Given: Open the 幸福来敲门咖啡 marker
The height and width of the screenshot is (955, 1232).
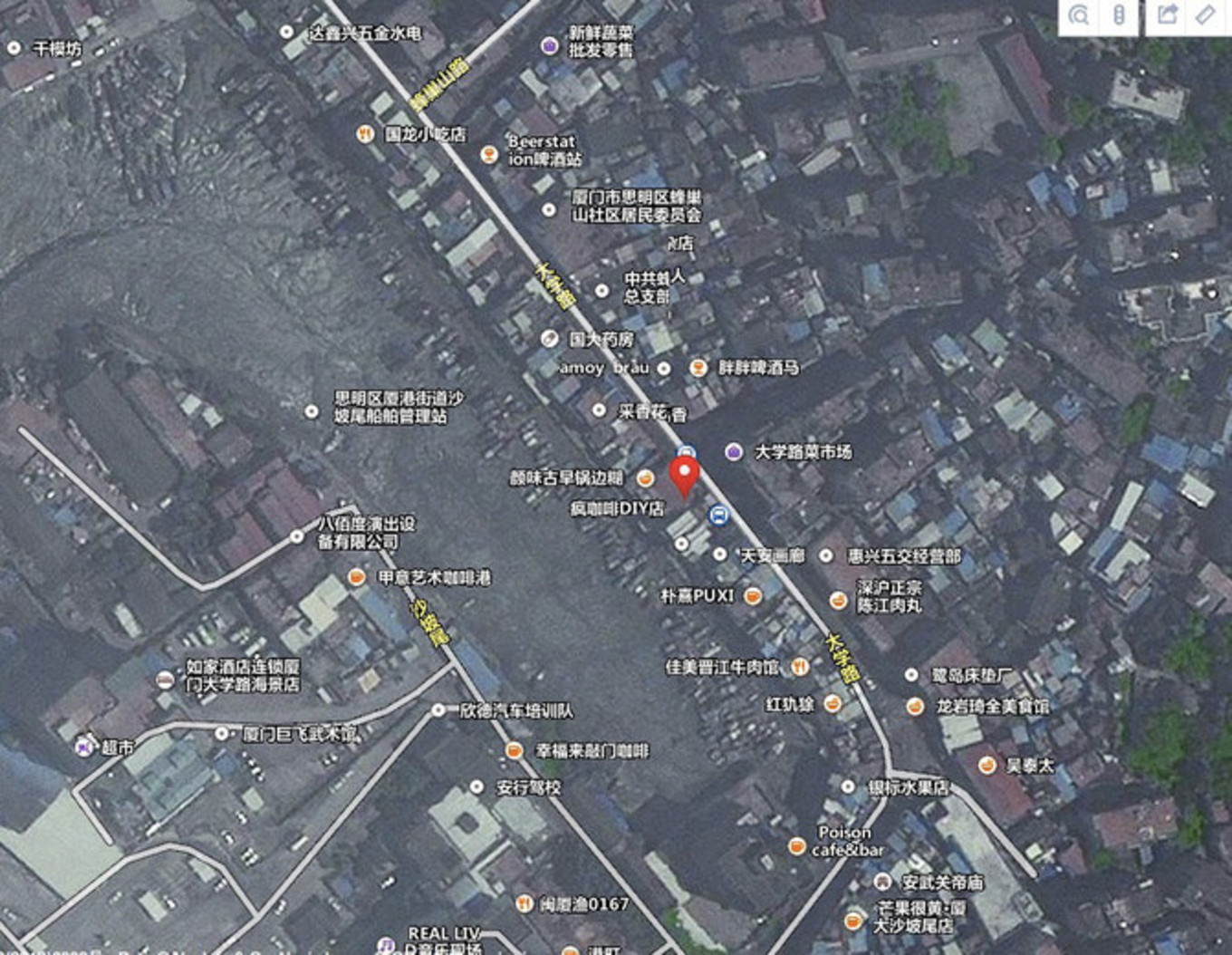Looking at the screenshot, I should coord(514,751).
